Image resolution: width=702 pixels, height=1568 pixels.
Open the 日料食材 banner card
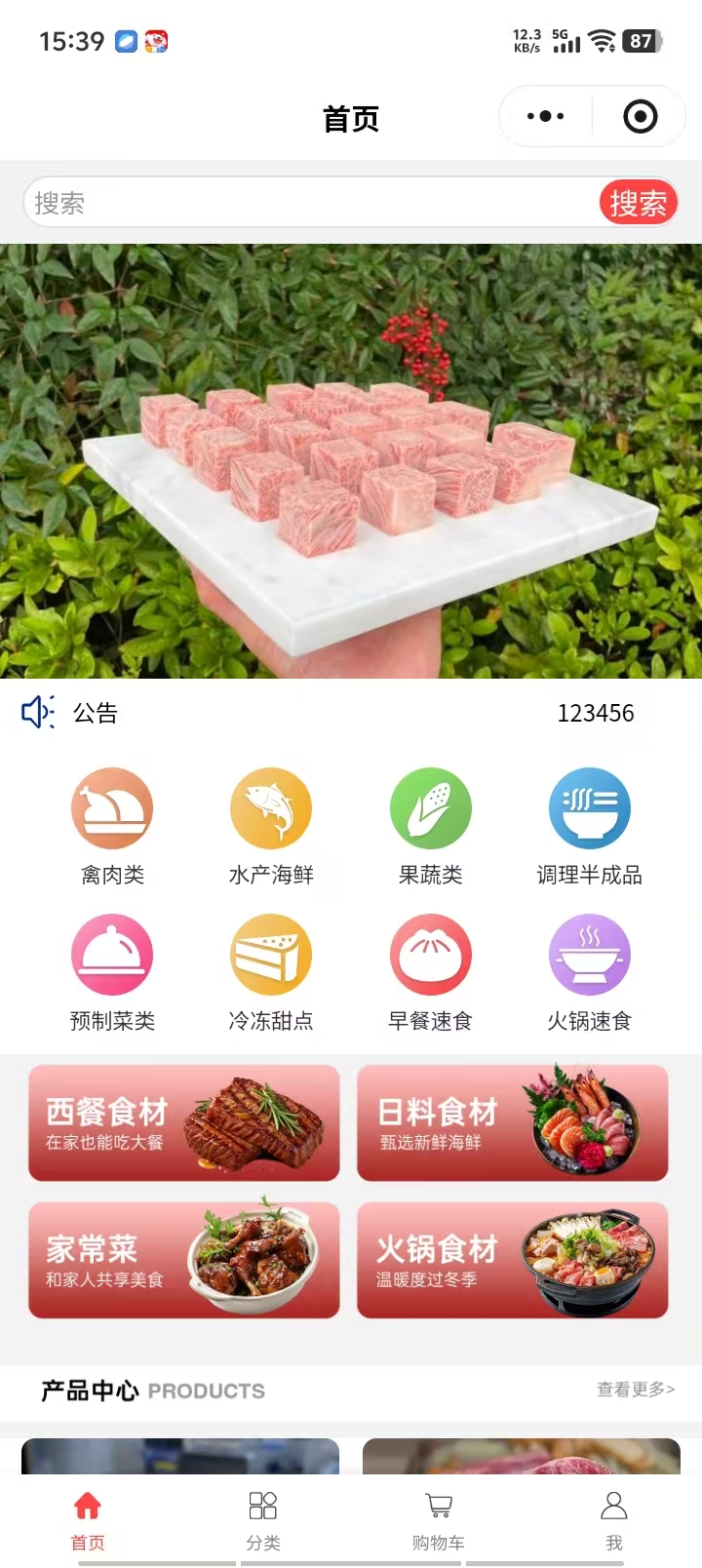(x=513, y=1123)
